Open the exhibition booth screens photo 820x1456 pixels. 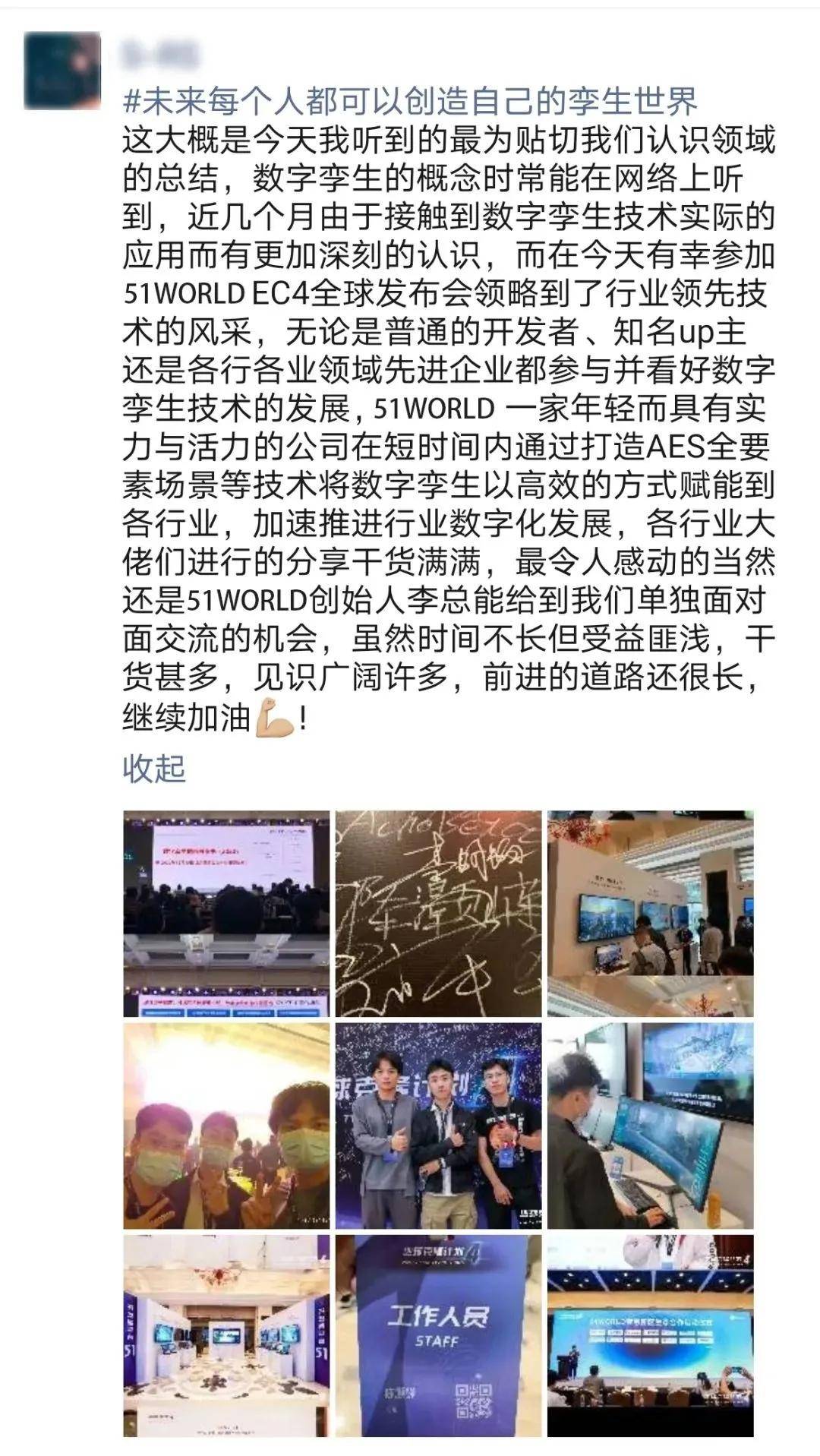pyautogui.click(x=651, y=914)
